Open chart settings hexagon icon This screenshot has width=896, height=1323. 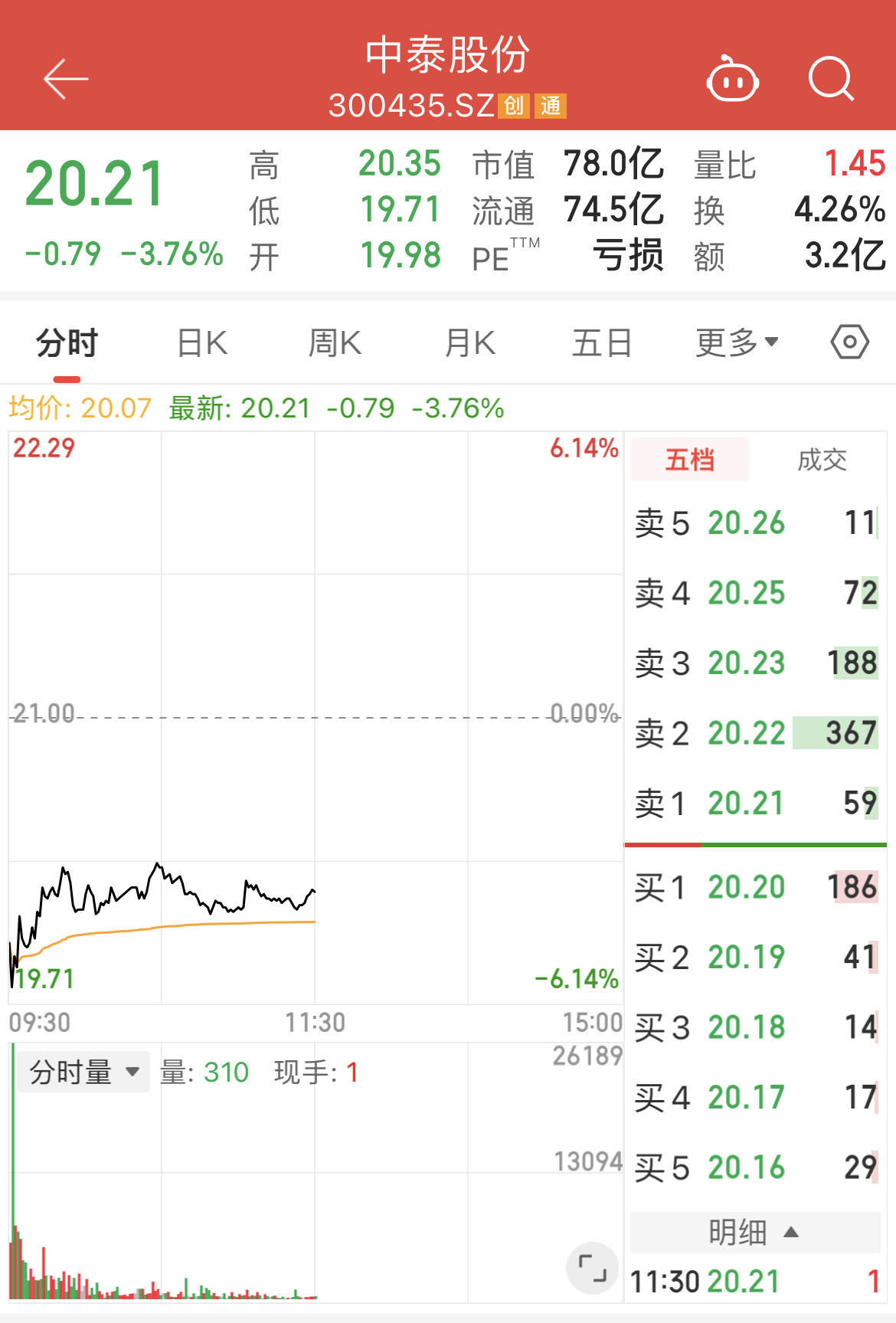[x=849, y=342]
